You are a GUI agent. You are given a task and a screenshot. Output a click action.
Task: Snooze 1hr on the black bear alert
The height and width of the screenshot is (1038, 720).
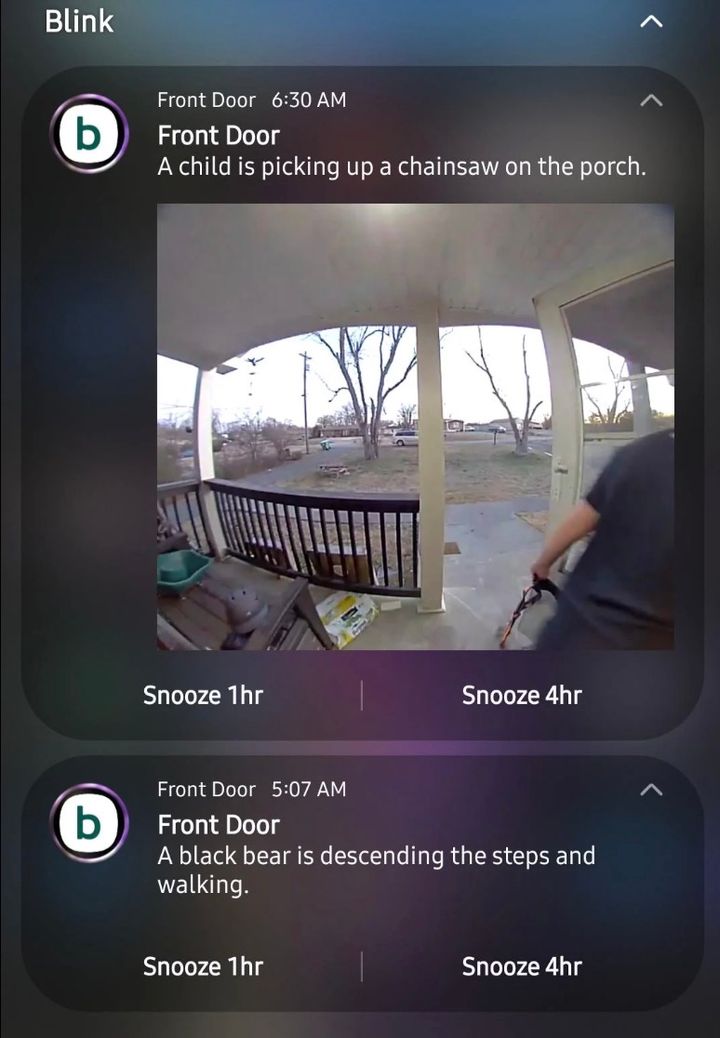pos(203,966)
